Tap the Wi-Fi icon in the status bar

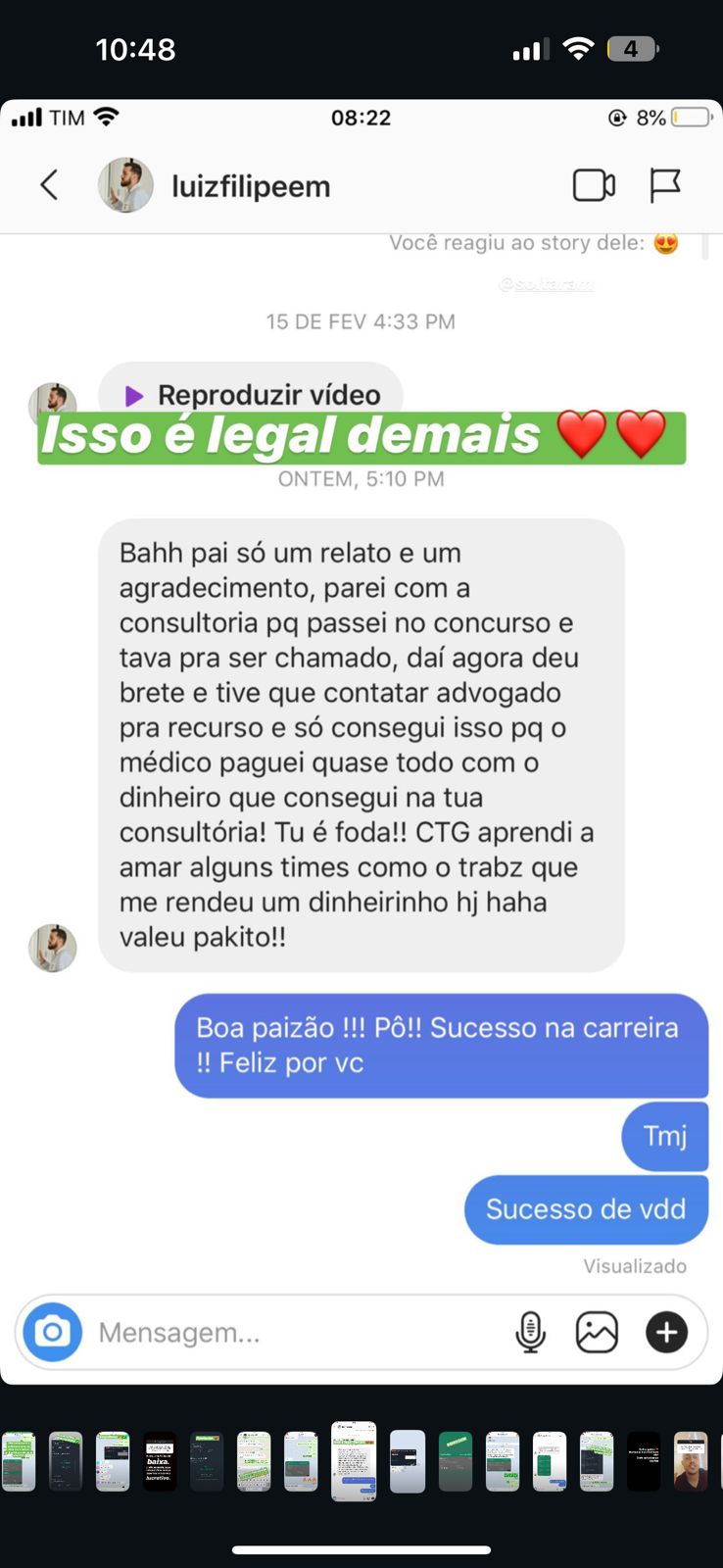click(104, 117)
